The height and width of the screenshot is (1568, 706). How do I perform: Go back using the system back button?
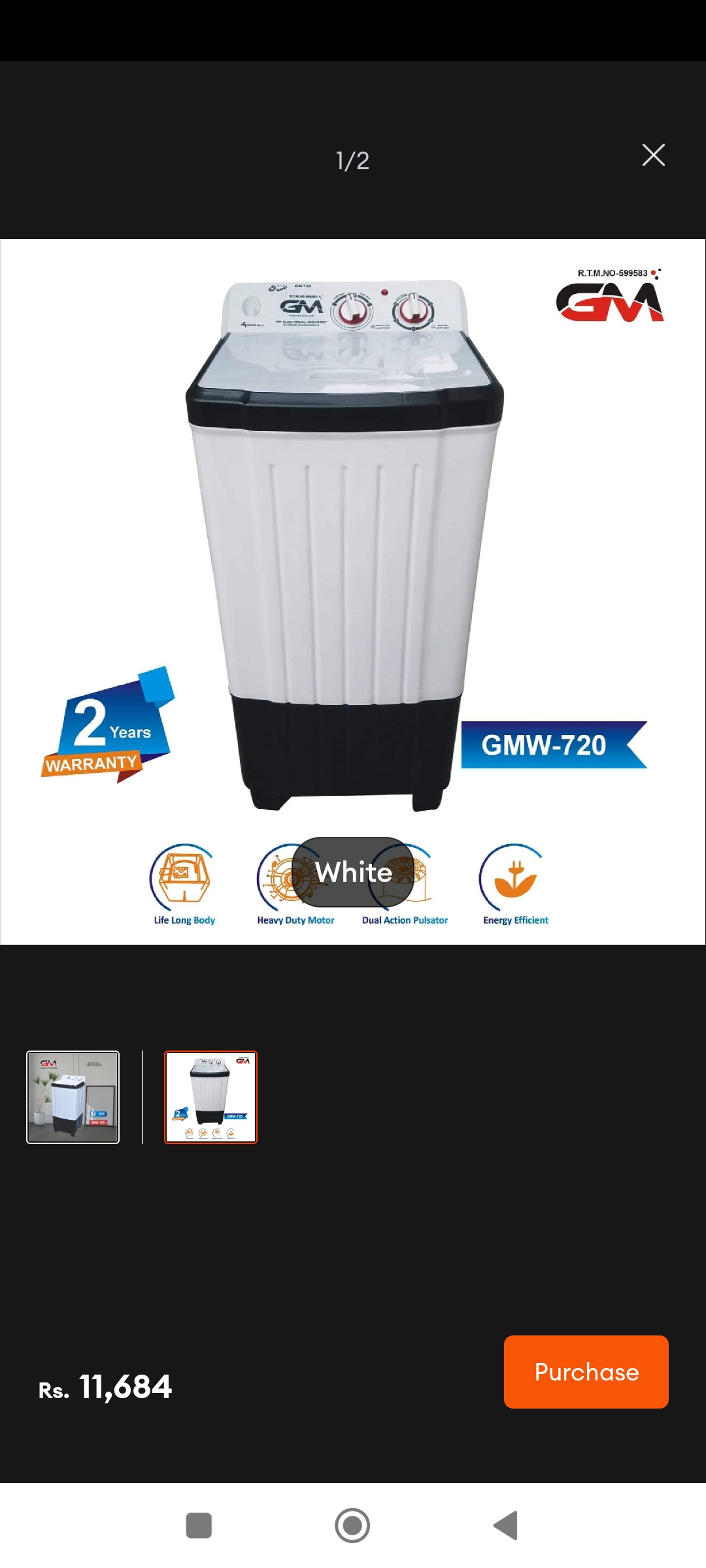[505, 1526]
